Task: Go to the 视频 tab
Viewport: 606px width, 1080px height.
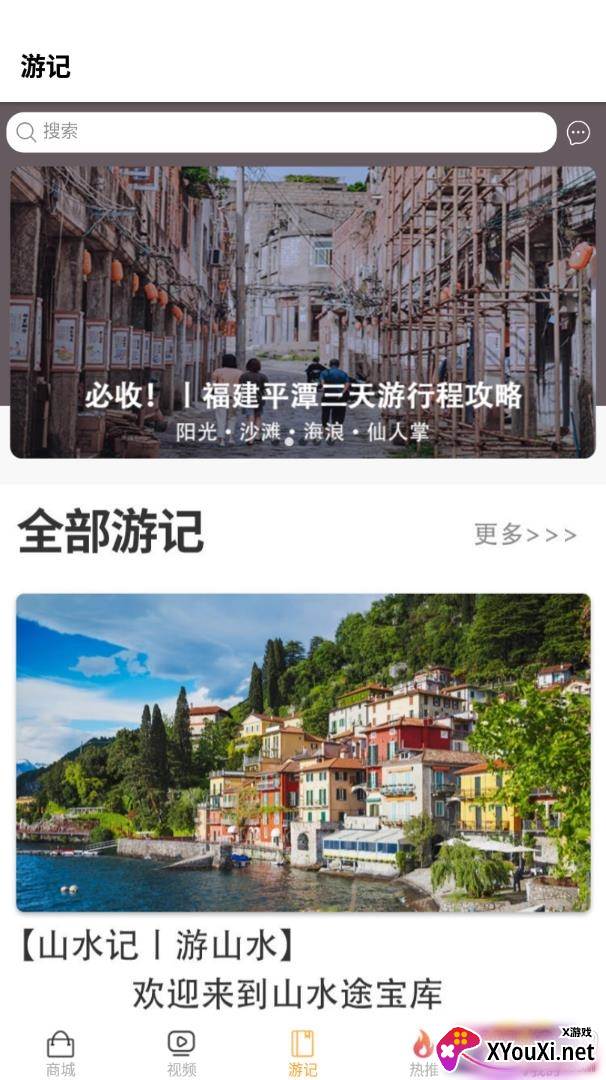Action: [181, 1054]
